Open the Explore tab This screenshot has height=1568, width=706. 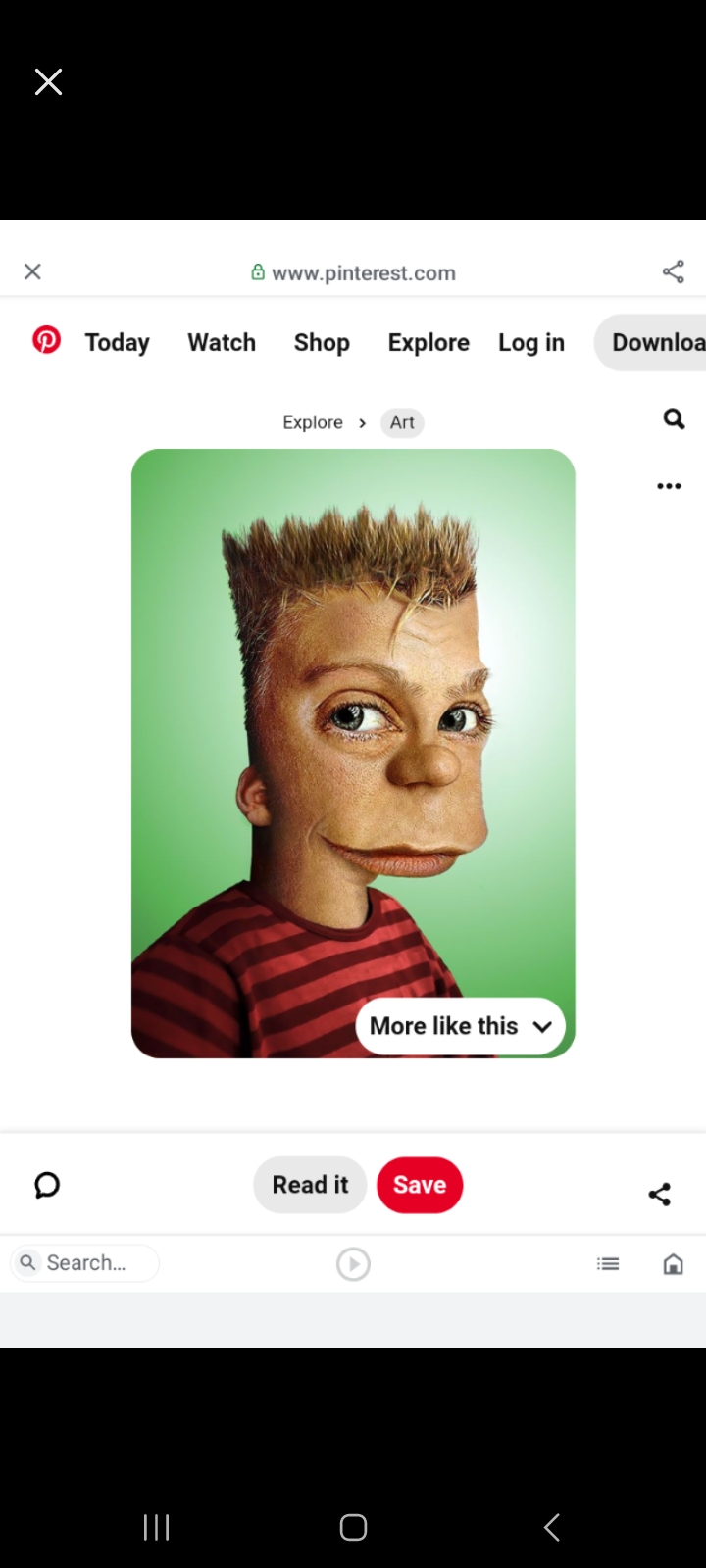(429, 342)
